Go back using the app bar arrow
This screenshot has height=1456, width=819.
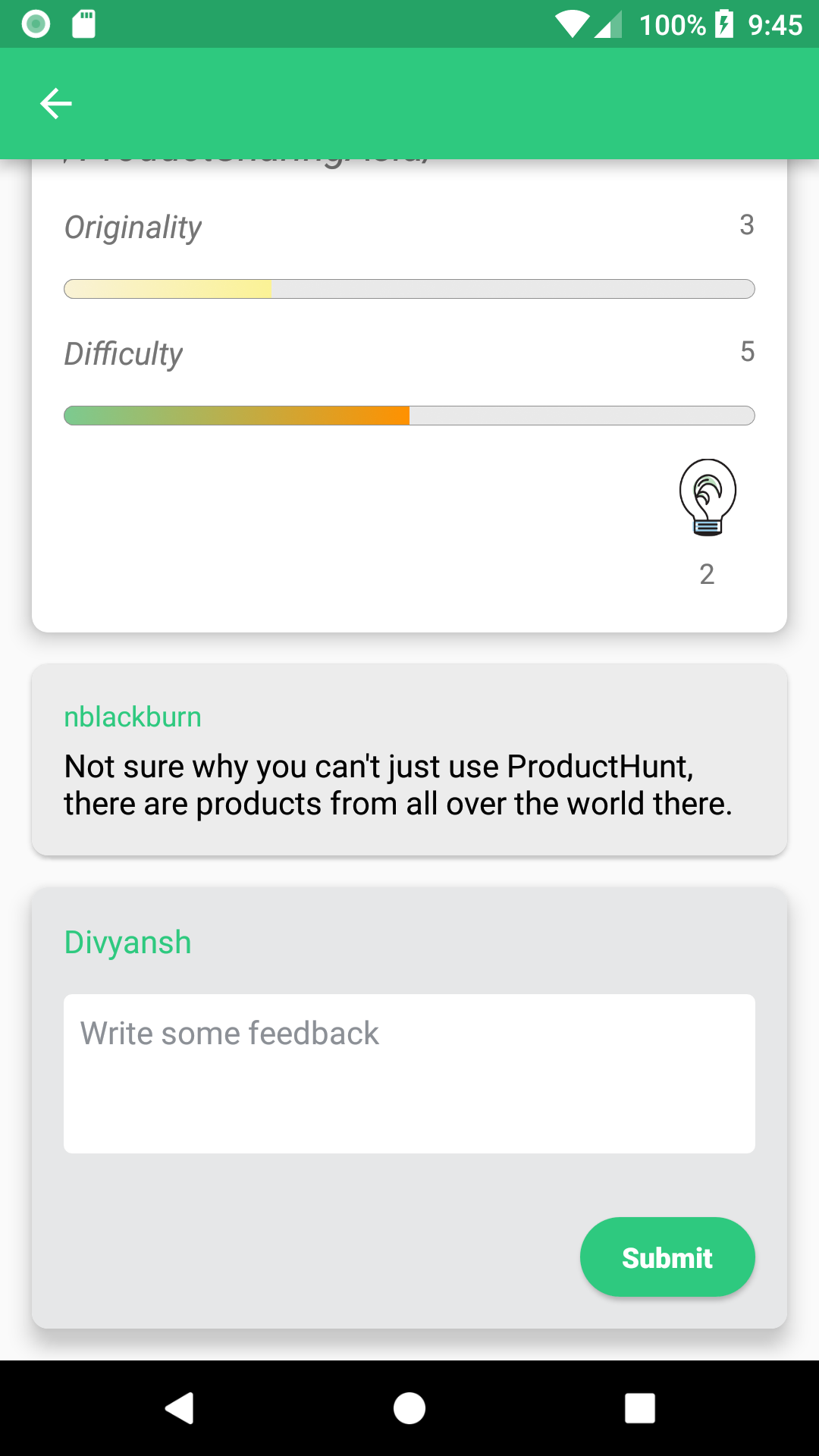55,104
